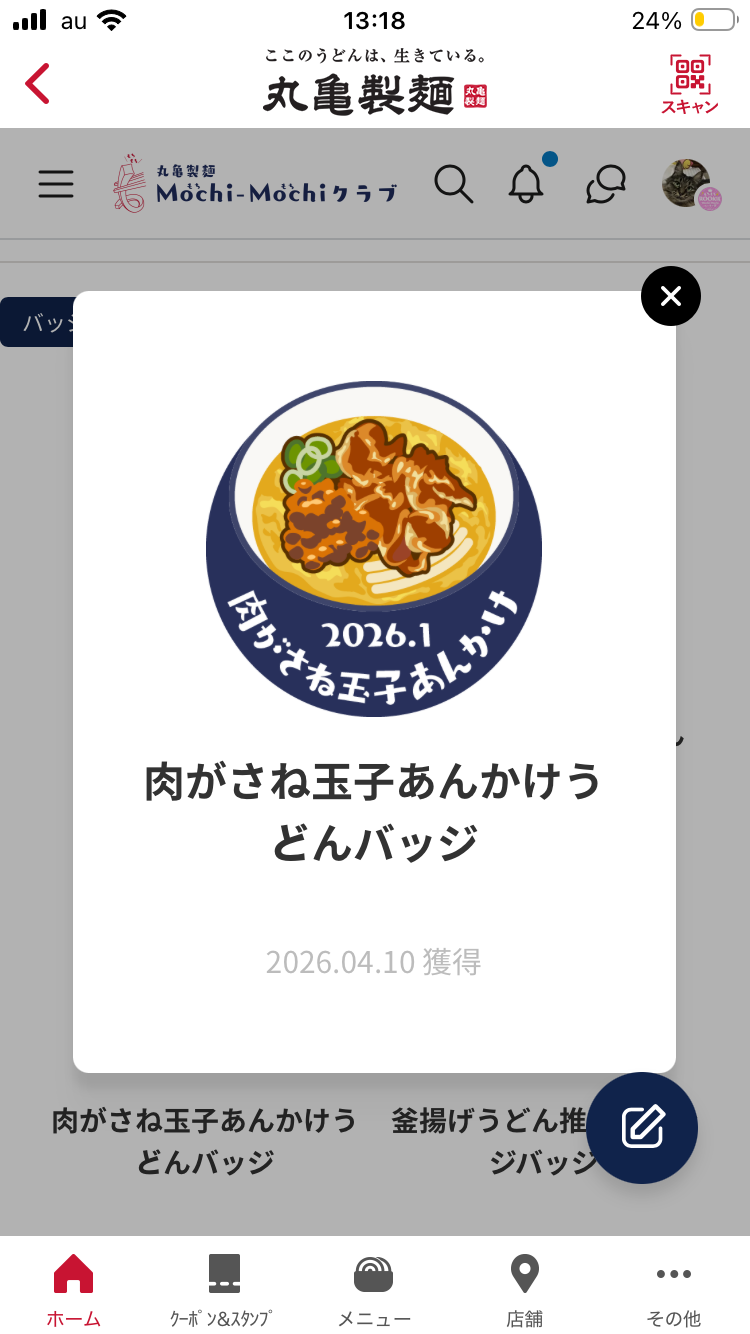
Task: Open the その他 tab
Action: click(x=674, y=1288)
